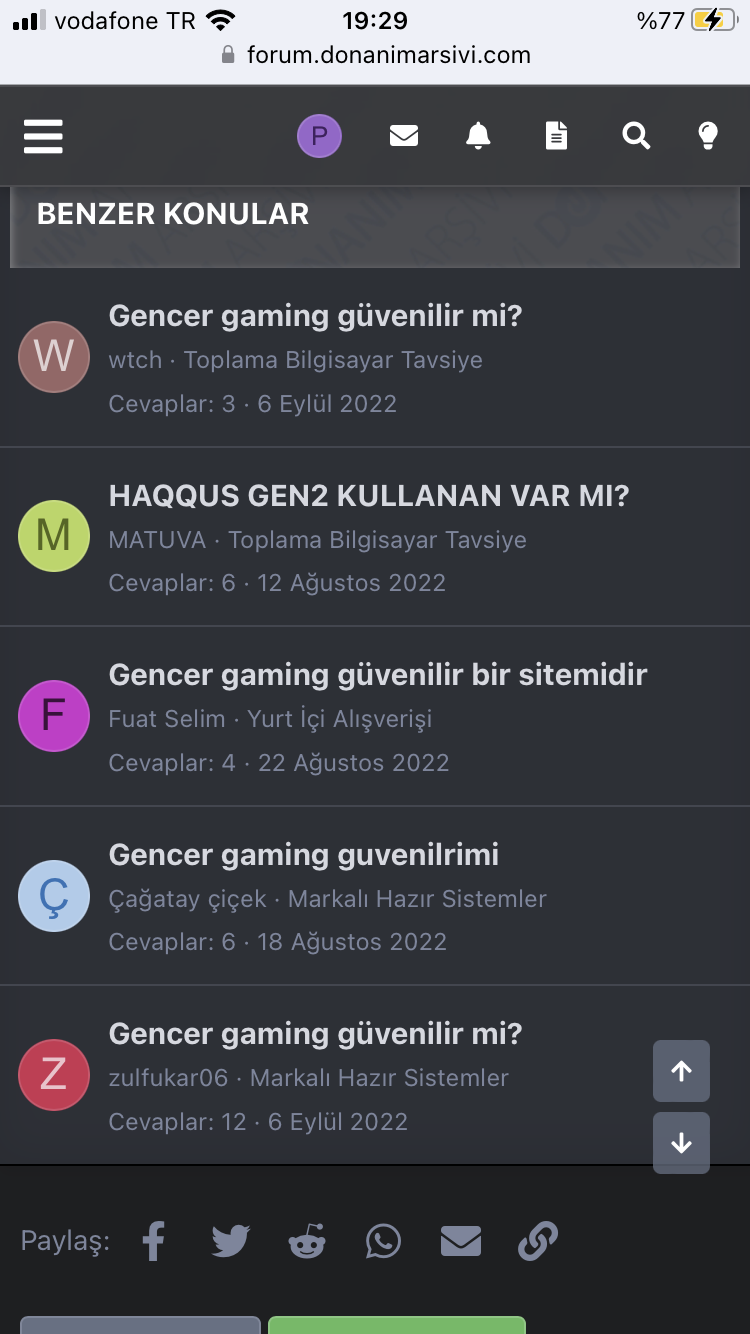Viewport: 750px width, 1334px height.
Task: Open the hamburger navigation menu
Action: click(43, 136)
